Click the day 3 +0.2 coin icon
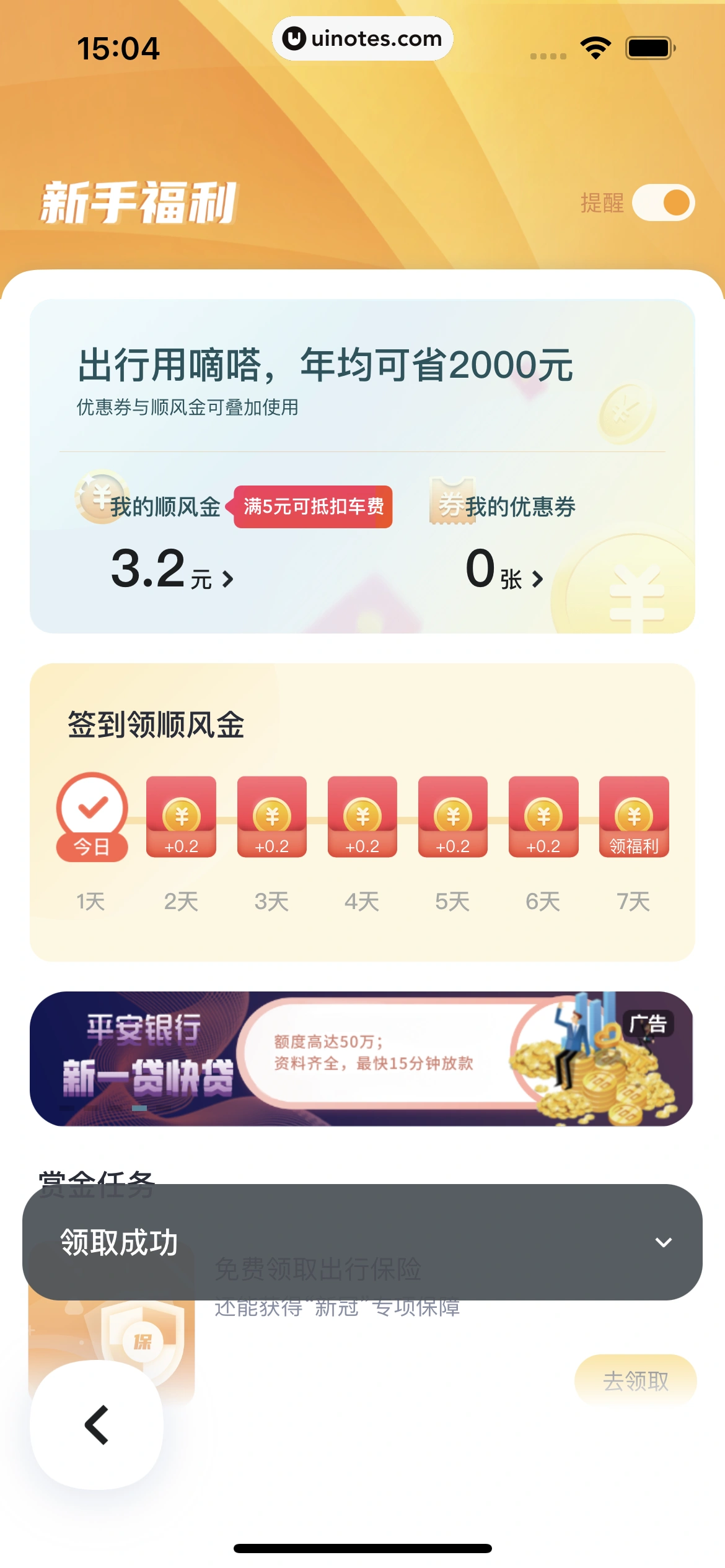The width and height of the screenshot is (725, 1568). pyautogui.click(x=271, y=815)
